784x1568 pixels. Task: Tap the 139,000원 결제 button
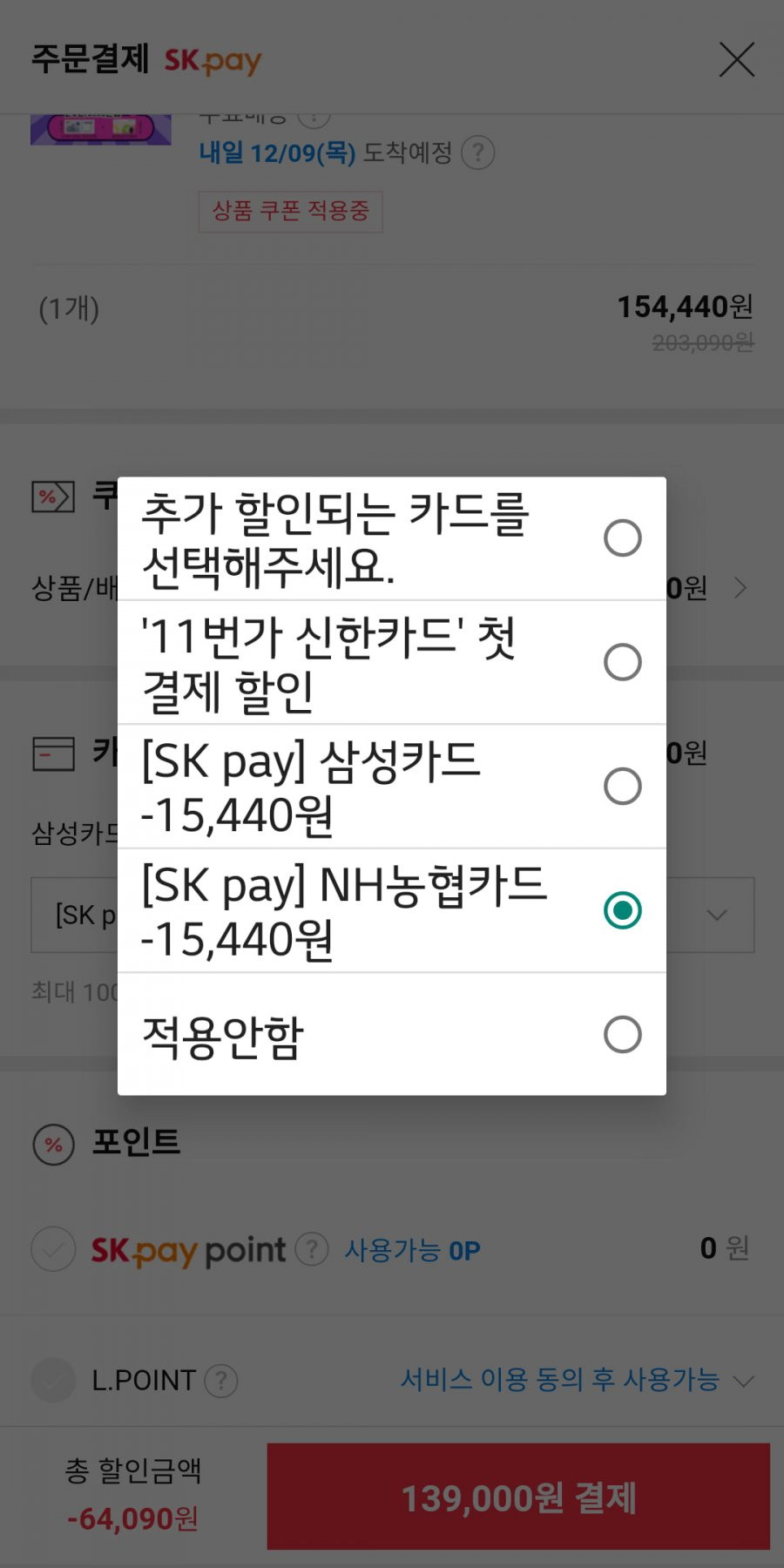(518, 1497)
